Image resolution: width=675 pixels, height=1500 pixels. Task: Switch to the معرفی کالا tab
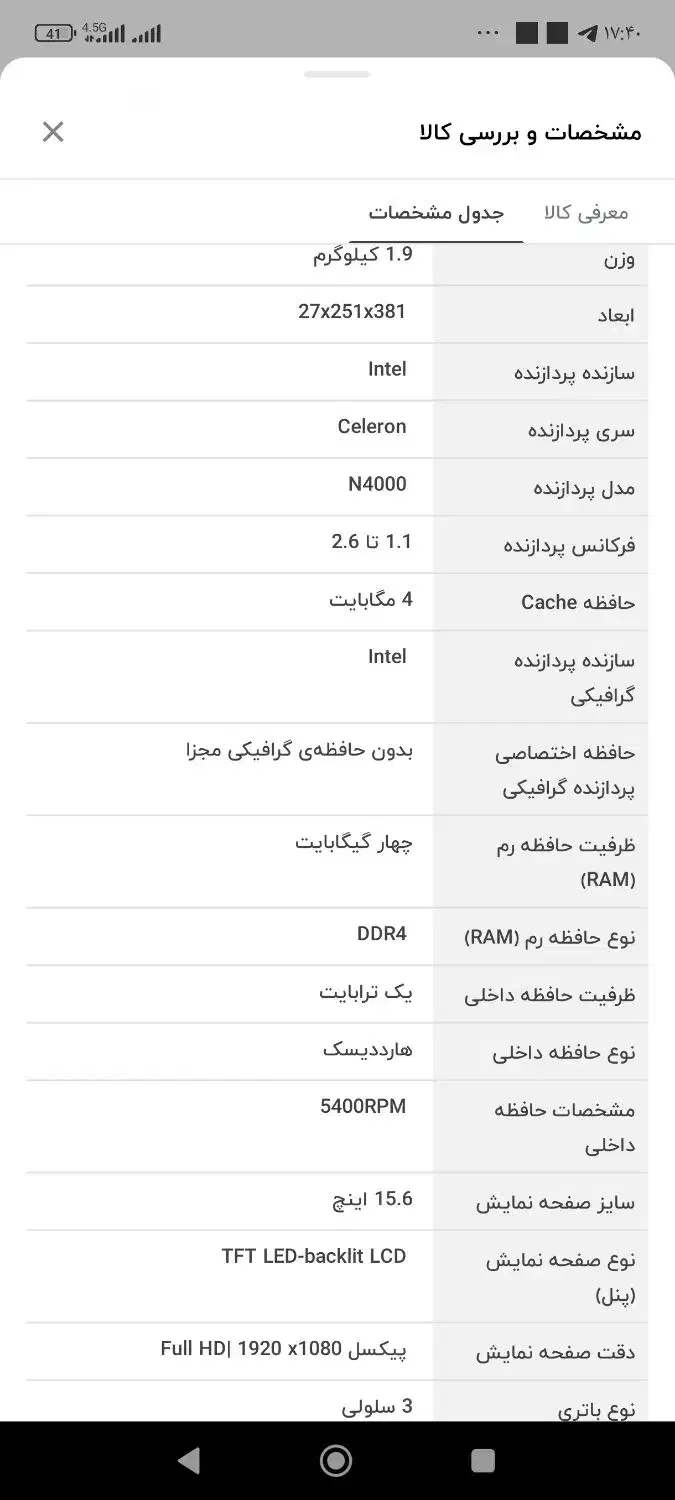pyautogui.click(x=586, y=212)
